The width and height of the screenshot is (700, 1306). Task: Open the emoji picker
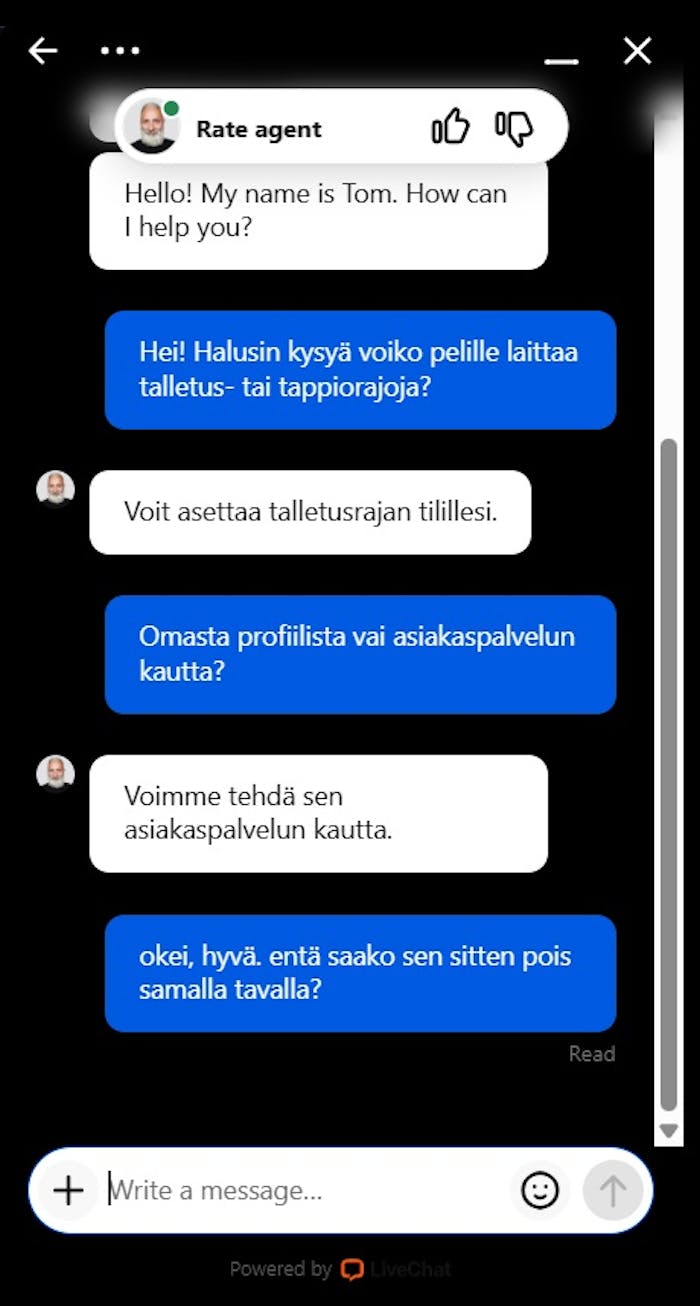[x=540, y=1190]
